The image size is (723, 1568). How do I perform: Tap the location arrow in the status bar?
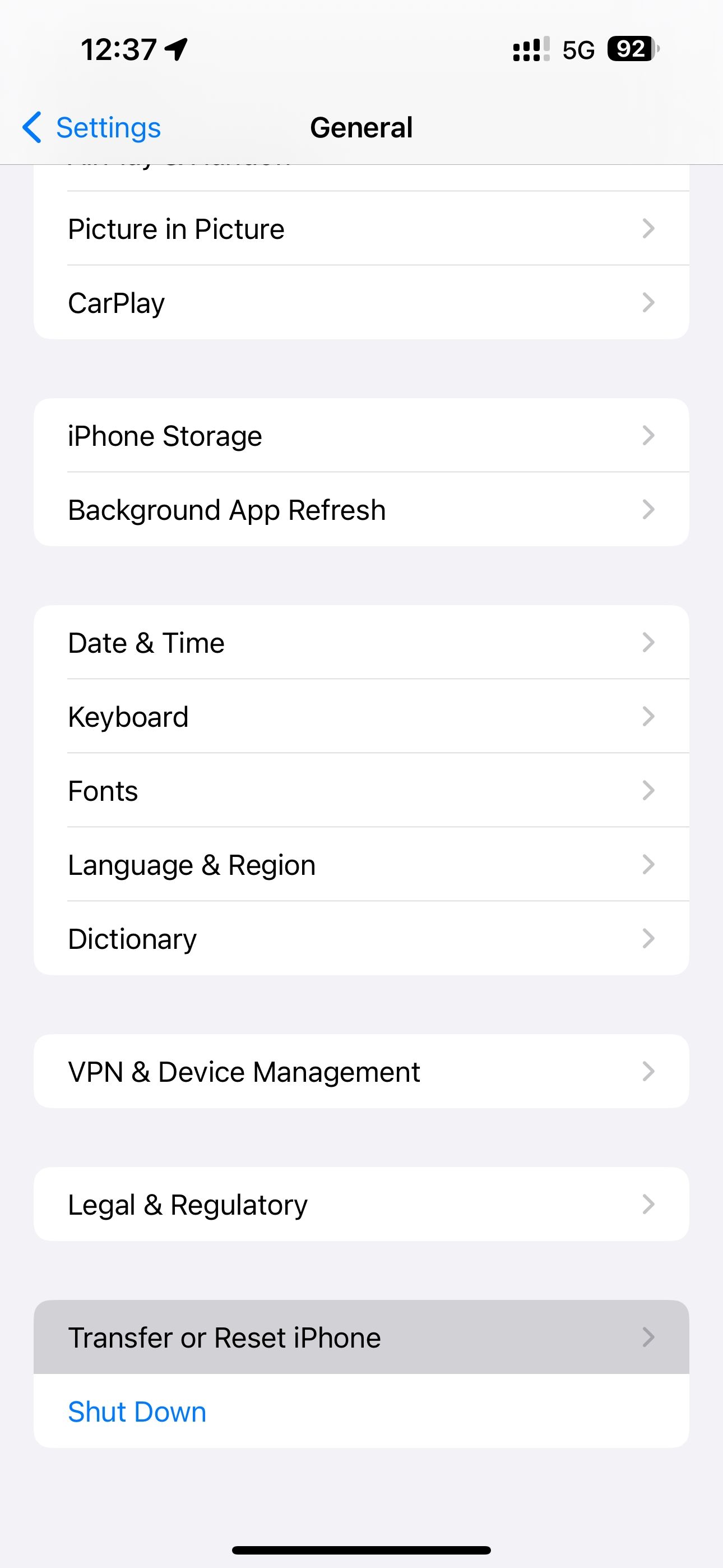pyautogui.click(x=175, y=49)
